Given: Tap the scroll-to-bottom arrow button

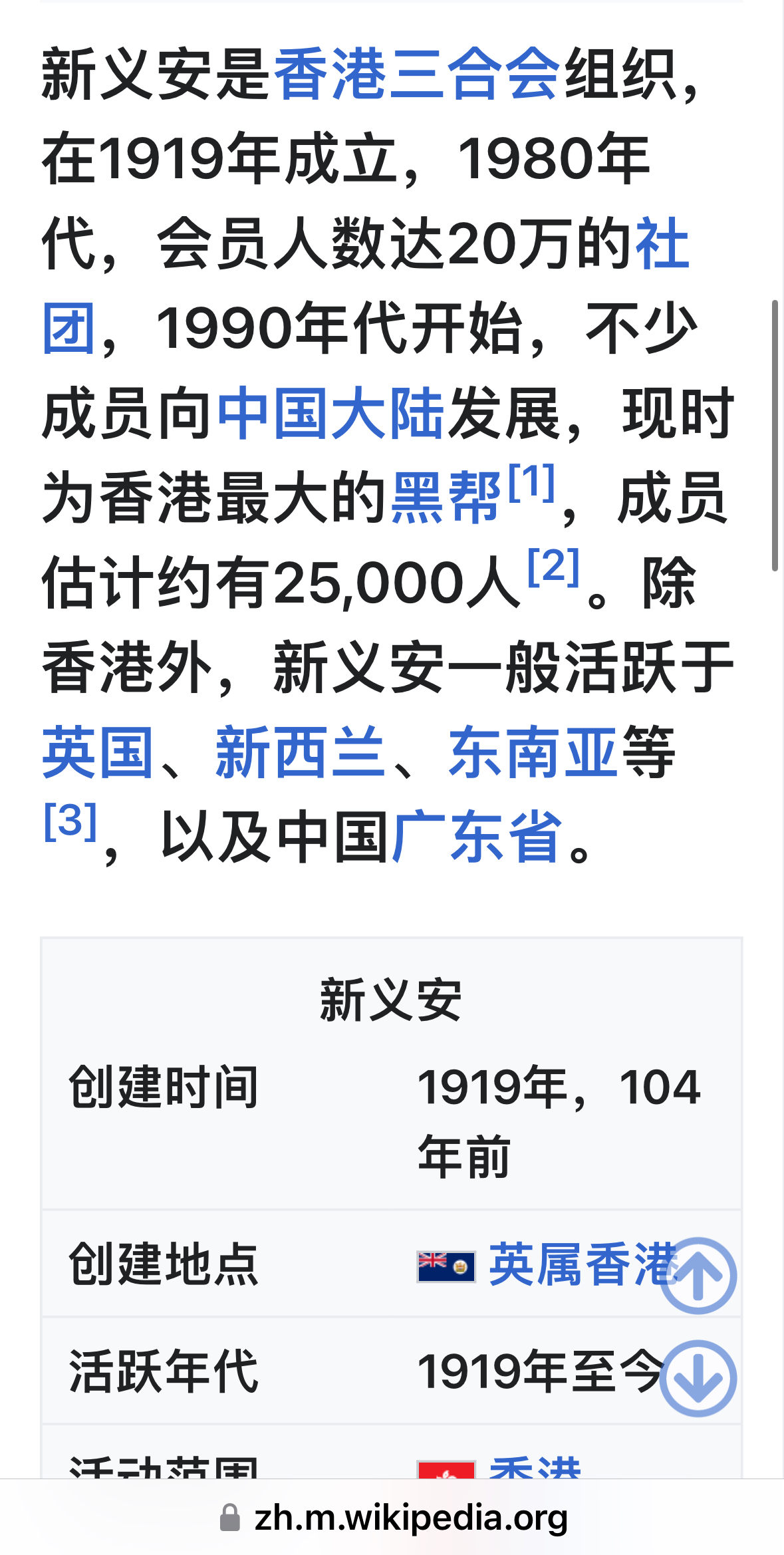Looking at the screenshot, I should pyautogui.click(x=698, y=1377).
